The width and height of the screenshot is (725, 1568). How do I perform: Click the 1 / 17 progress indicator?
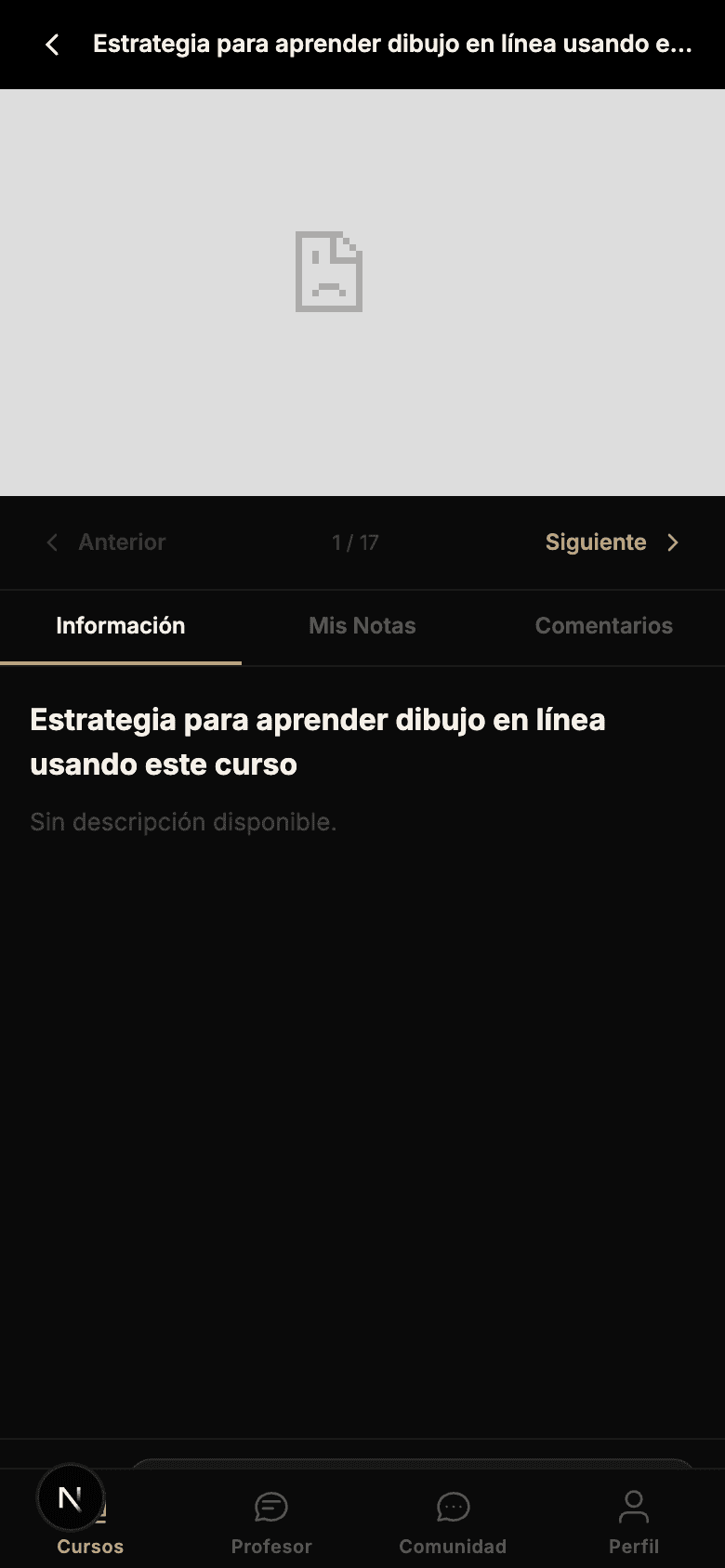[355, 542]
